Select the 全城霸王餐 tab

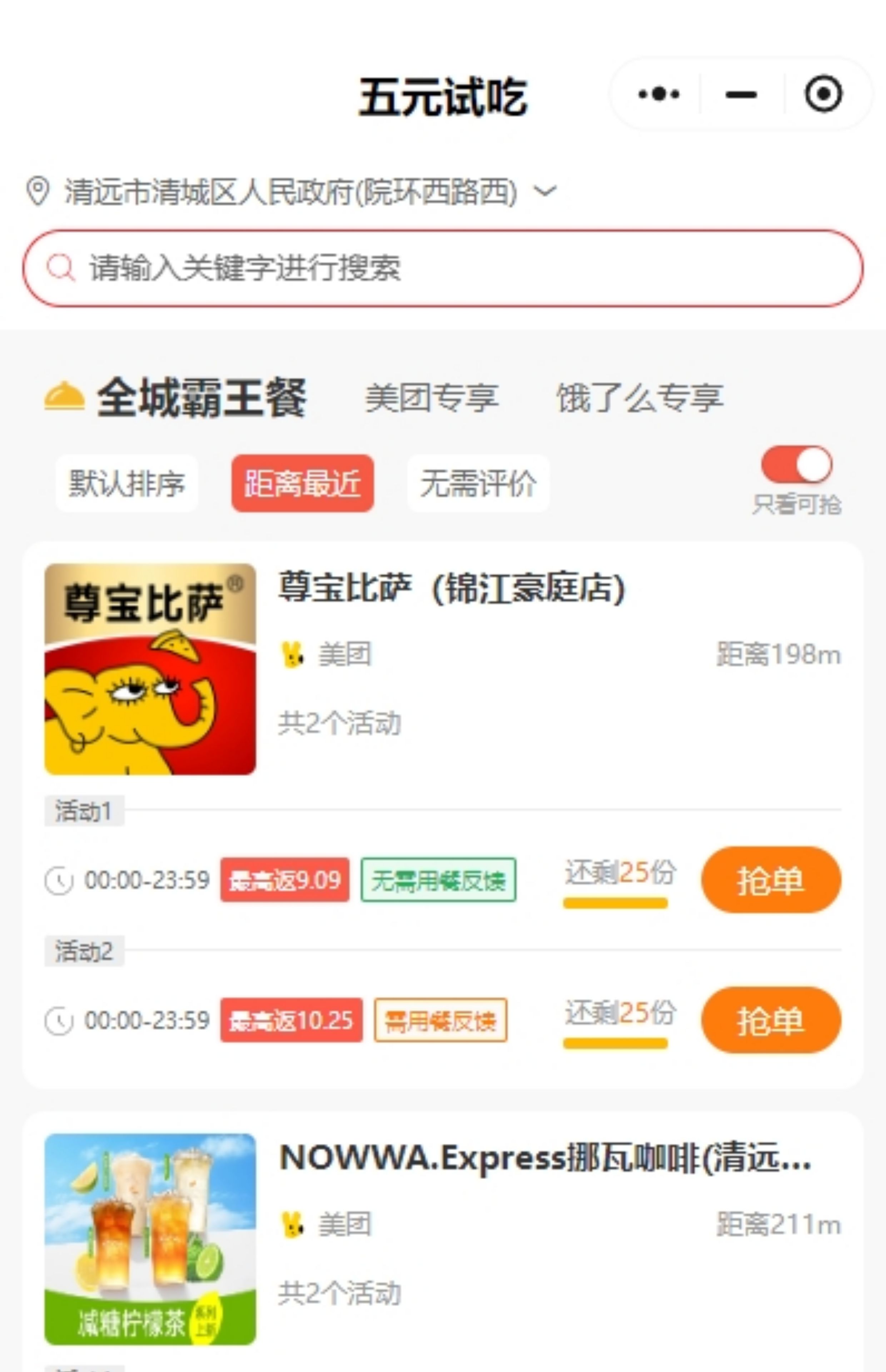(x=201, y=398)
